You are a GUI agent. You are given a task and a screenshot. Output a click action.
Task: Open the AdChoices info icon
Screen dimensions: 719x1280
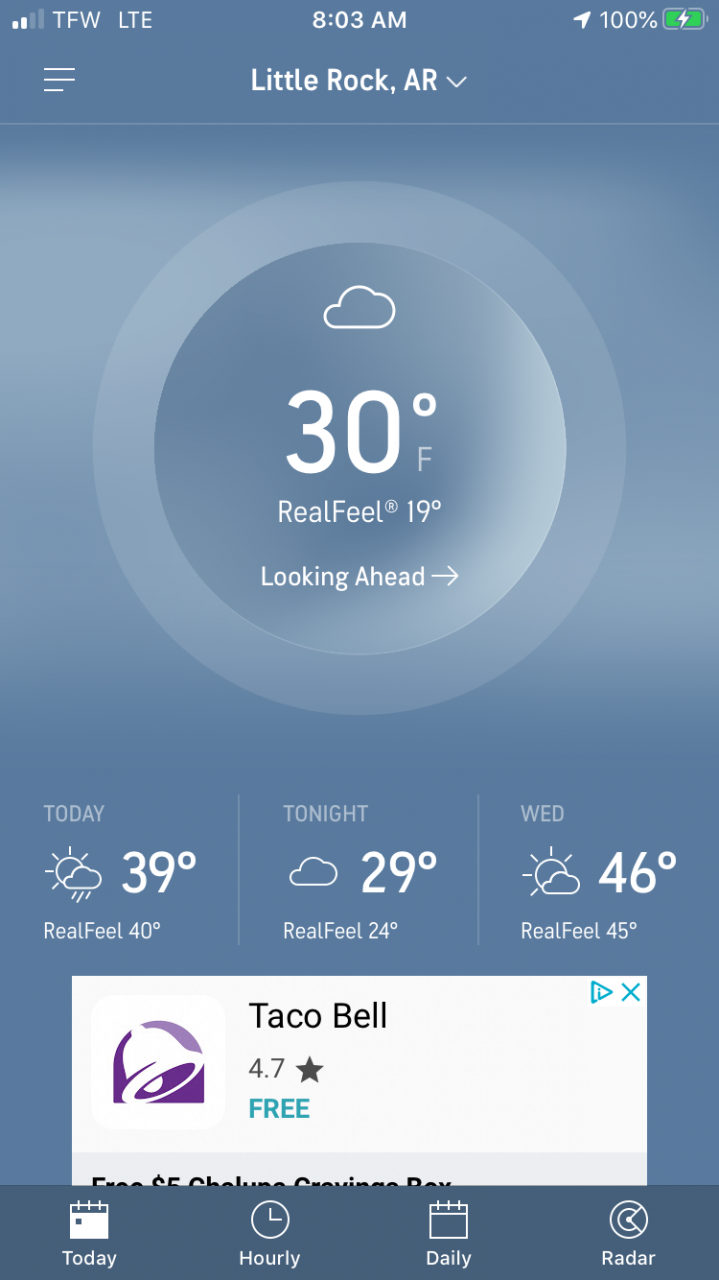[600, 992]
